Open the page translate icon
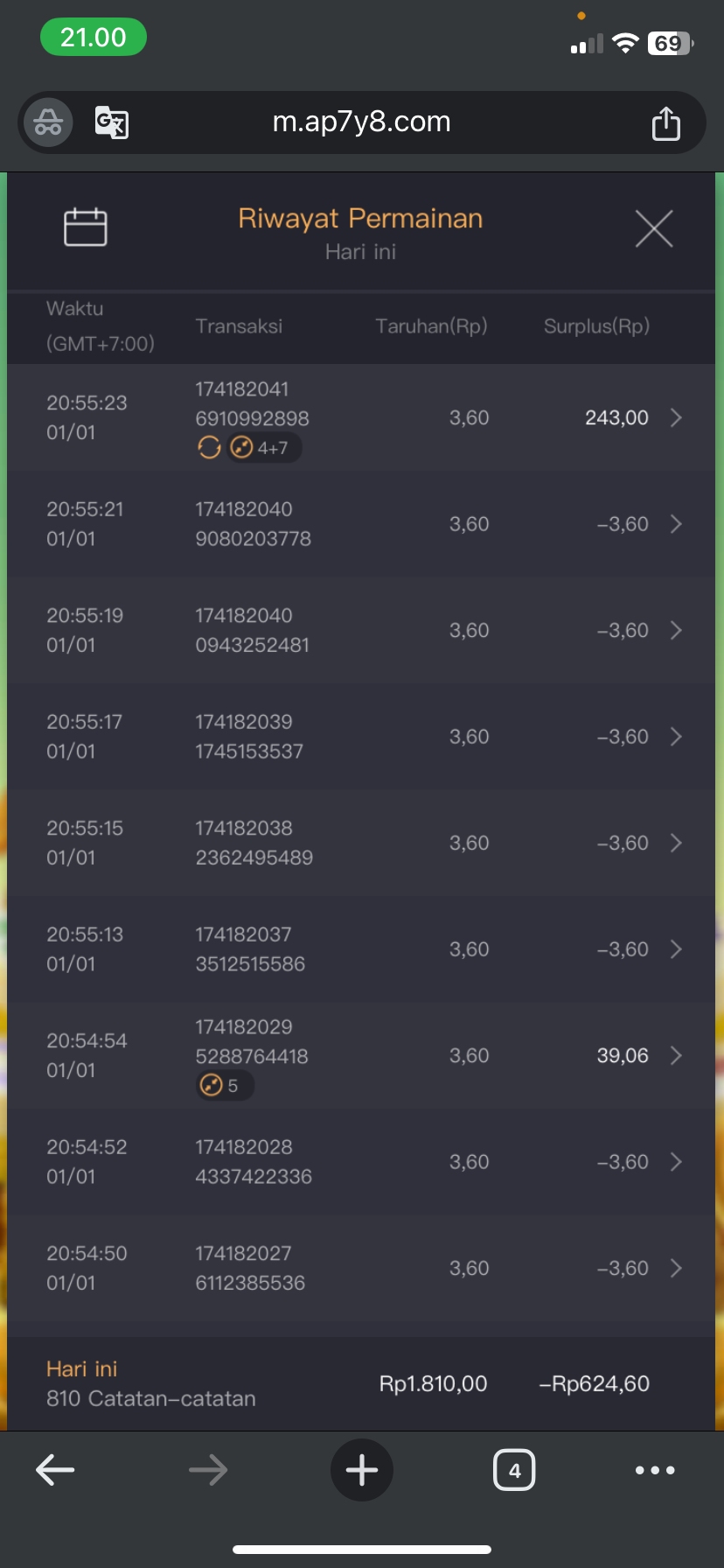Image resolution: width=724 pixels, height=1568 pixels. tap(112, 122)
